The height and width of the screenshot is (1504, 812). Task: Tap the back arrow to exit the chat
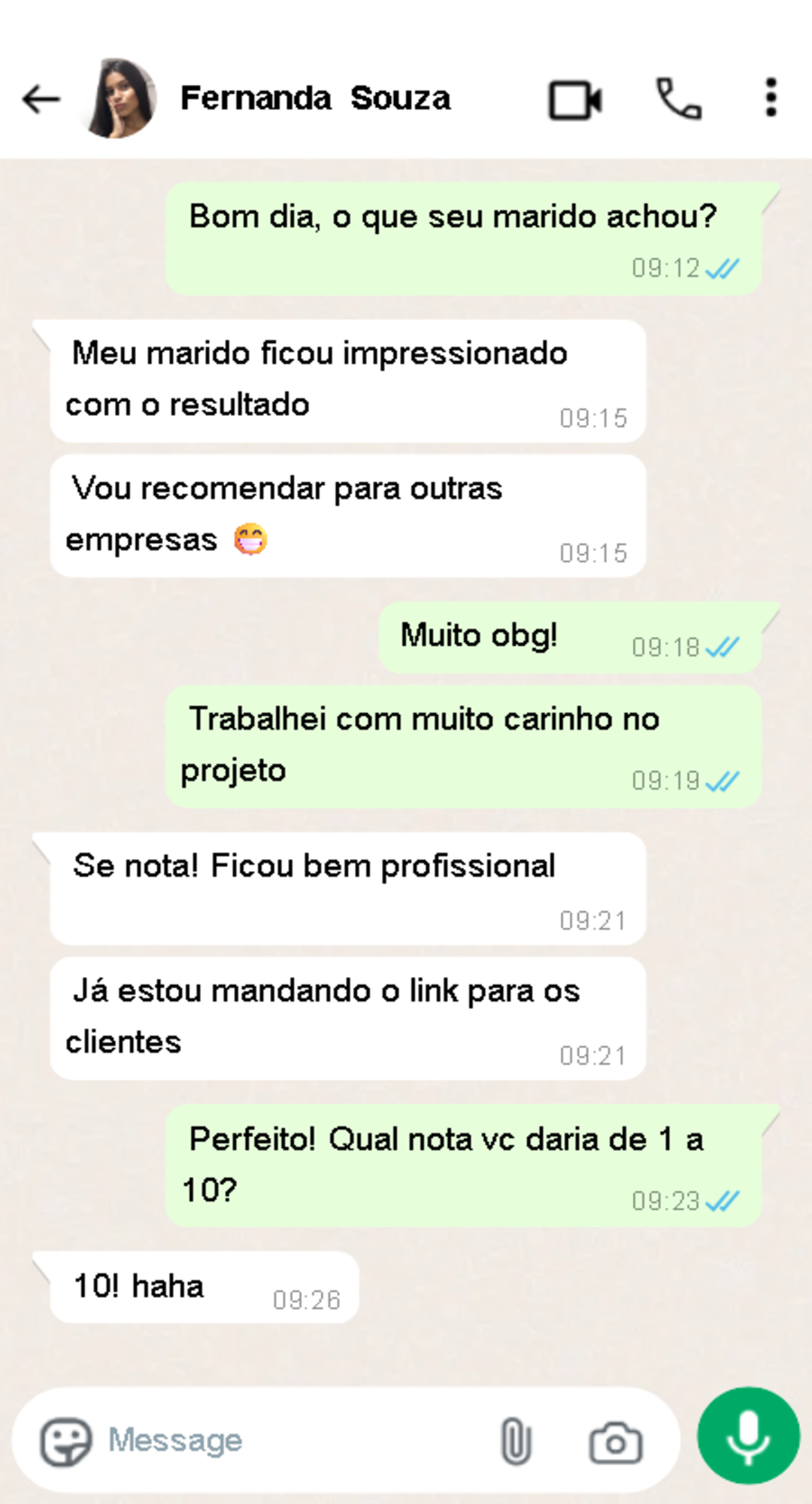pos(39,98)
